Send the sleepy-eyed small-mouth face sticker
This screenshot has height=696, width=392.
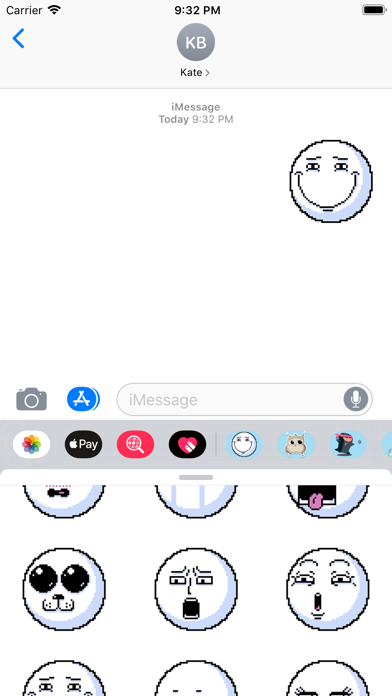tap(328, 589)
